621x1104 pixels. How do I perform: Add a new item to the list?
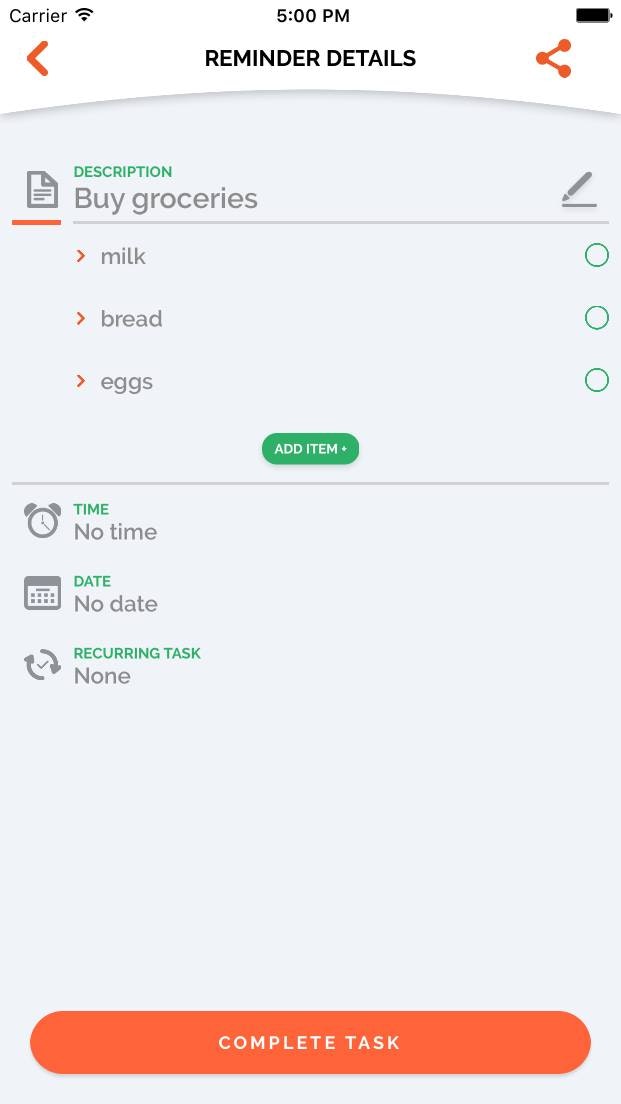310,449
